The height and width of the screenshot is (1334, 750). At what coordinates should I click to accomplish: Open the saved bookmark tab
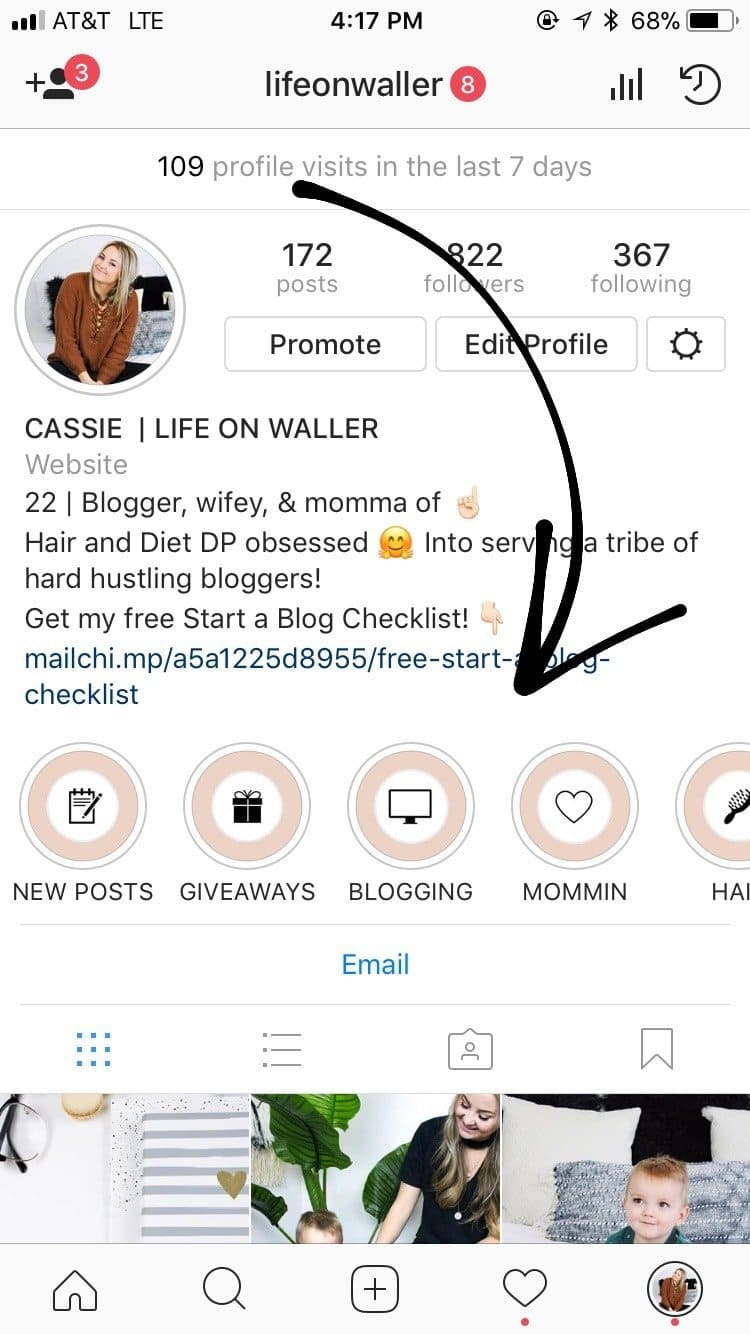(657, 1050)
